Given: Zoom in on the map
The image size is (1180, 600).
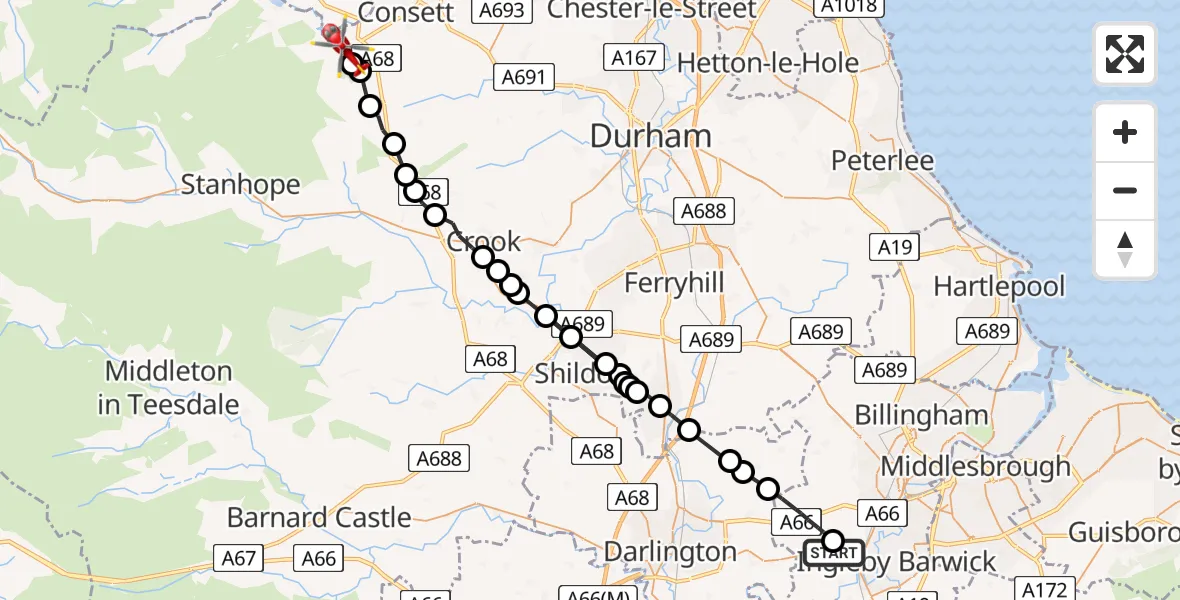Looking at the screenshot, I should coord(1125,133).
